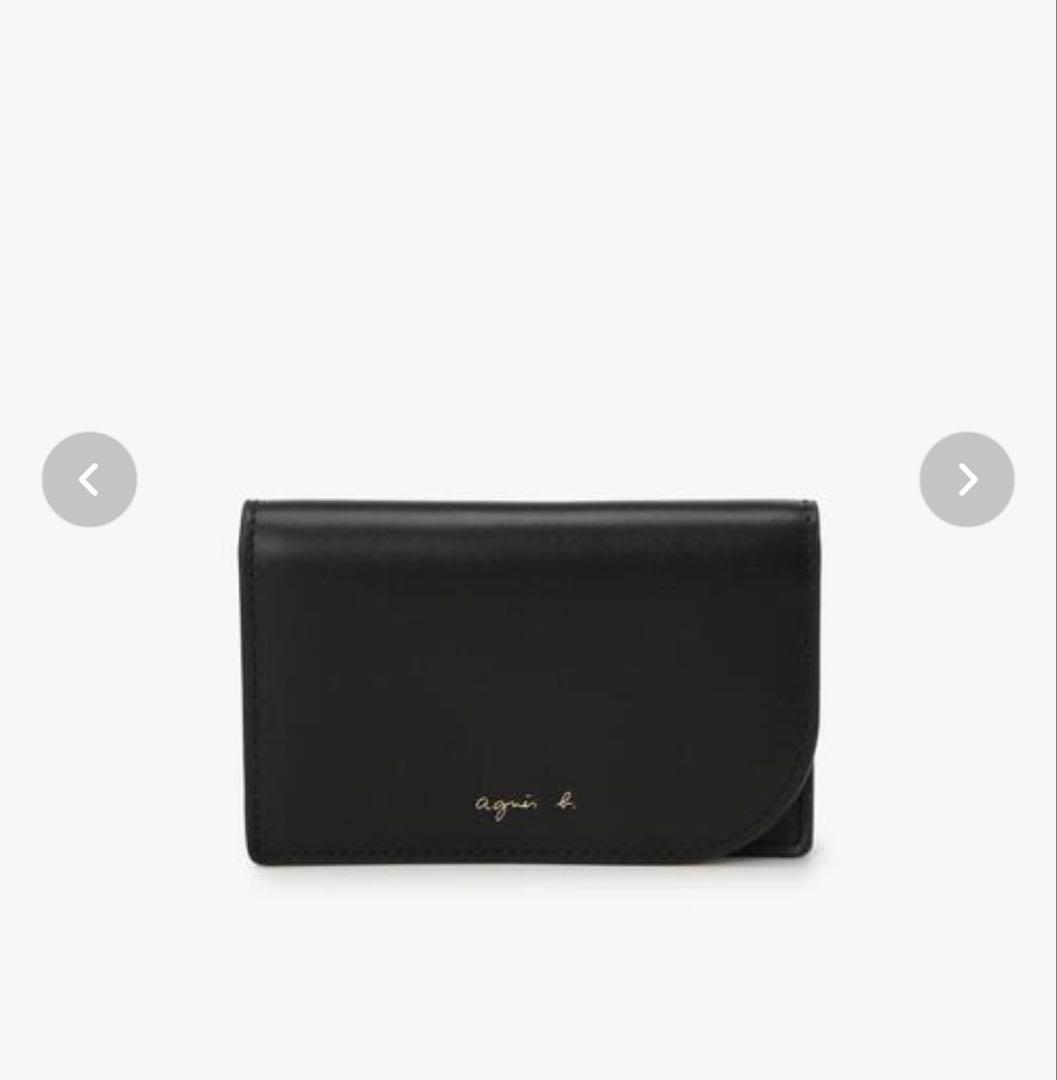Viewport: 1057px width, 1080px height.
Task: Open the black wallet product image
Action: coord(530,680)
